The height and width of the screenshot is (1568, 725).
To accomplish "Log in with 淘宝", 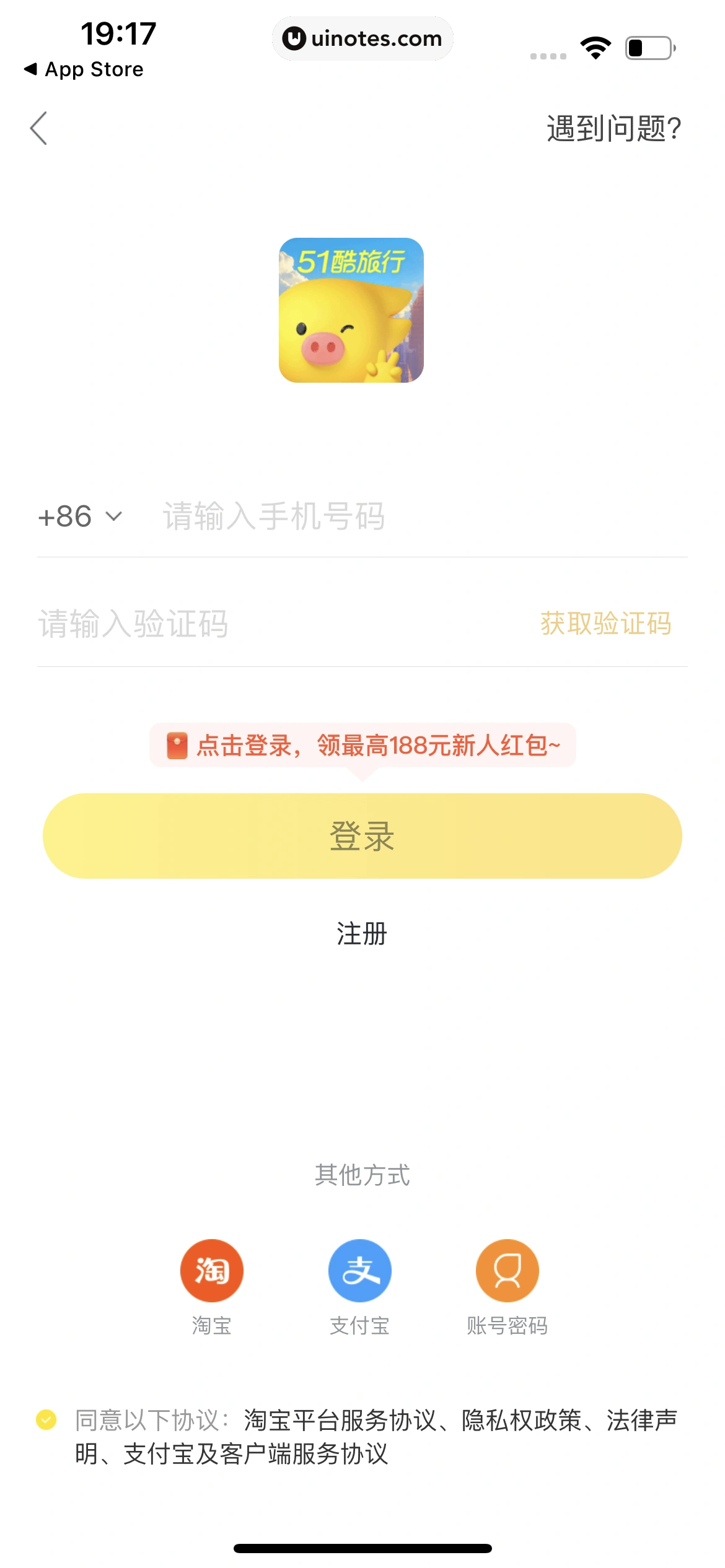I will [x=212, y=1272].
